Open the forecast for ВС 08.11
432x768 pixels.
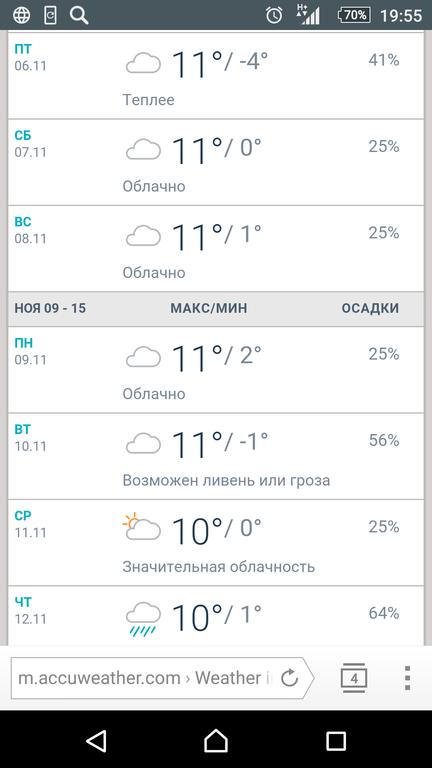click(216, 248)
